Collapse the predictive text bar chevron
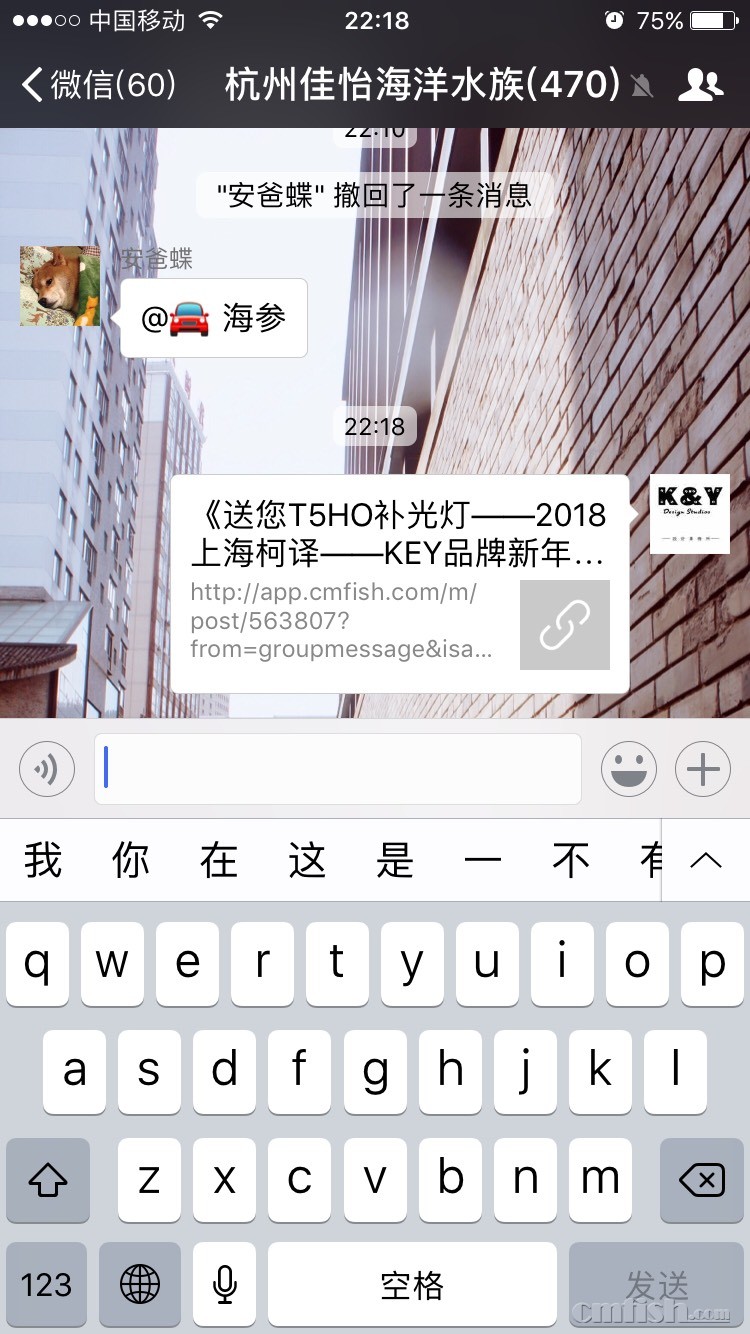Image resolution: width=750 pixels, height=1334 pixels. pyautogui.click(x=706, y=860)
